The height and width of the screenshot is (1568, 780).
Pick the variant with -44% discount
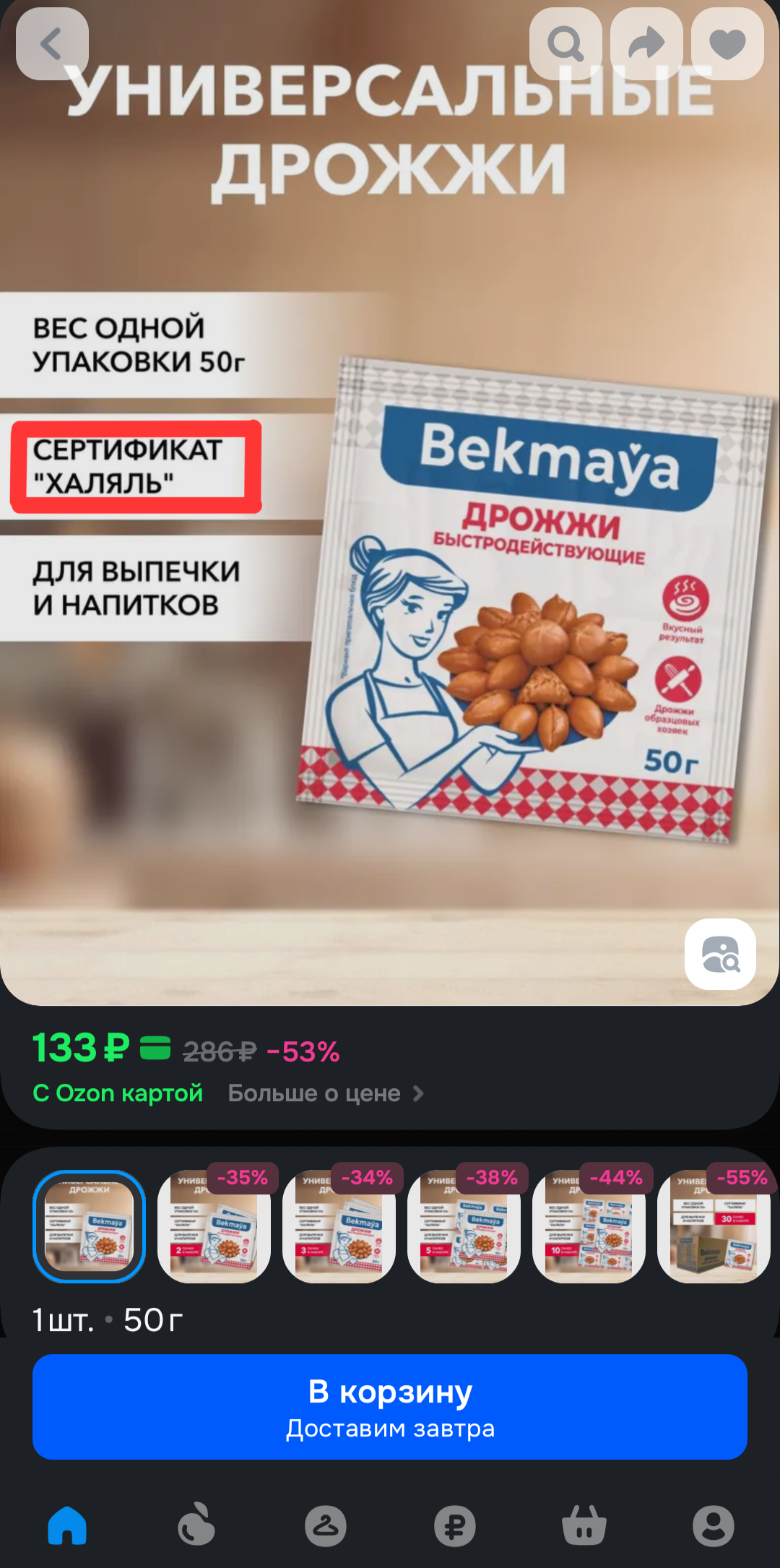tap(589, 1227)
